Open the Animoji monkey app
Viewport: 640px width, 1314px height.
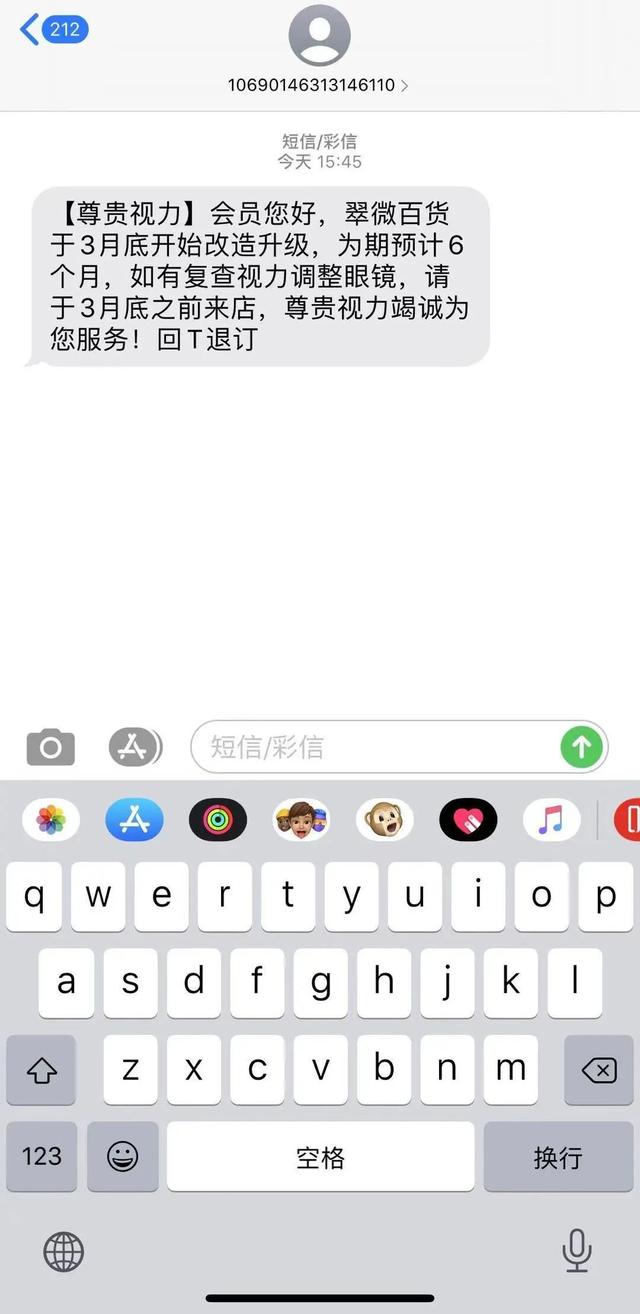pos(385,821)
